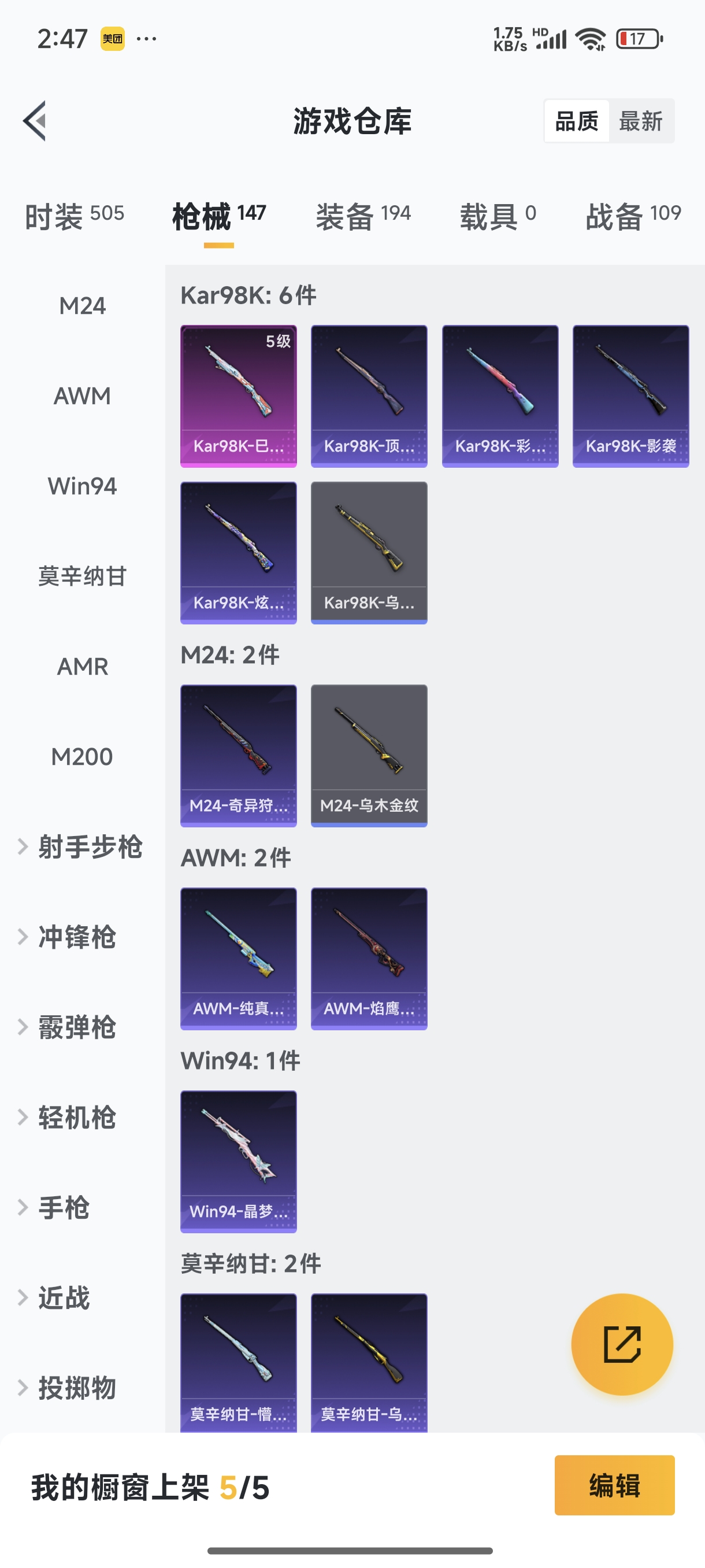Open the AWM-纯真 skin tile

pos(239,959)
